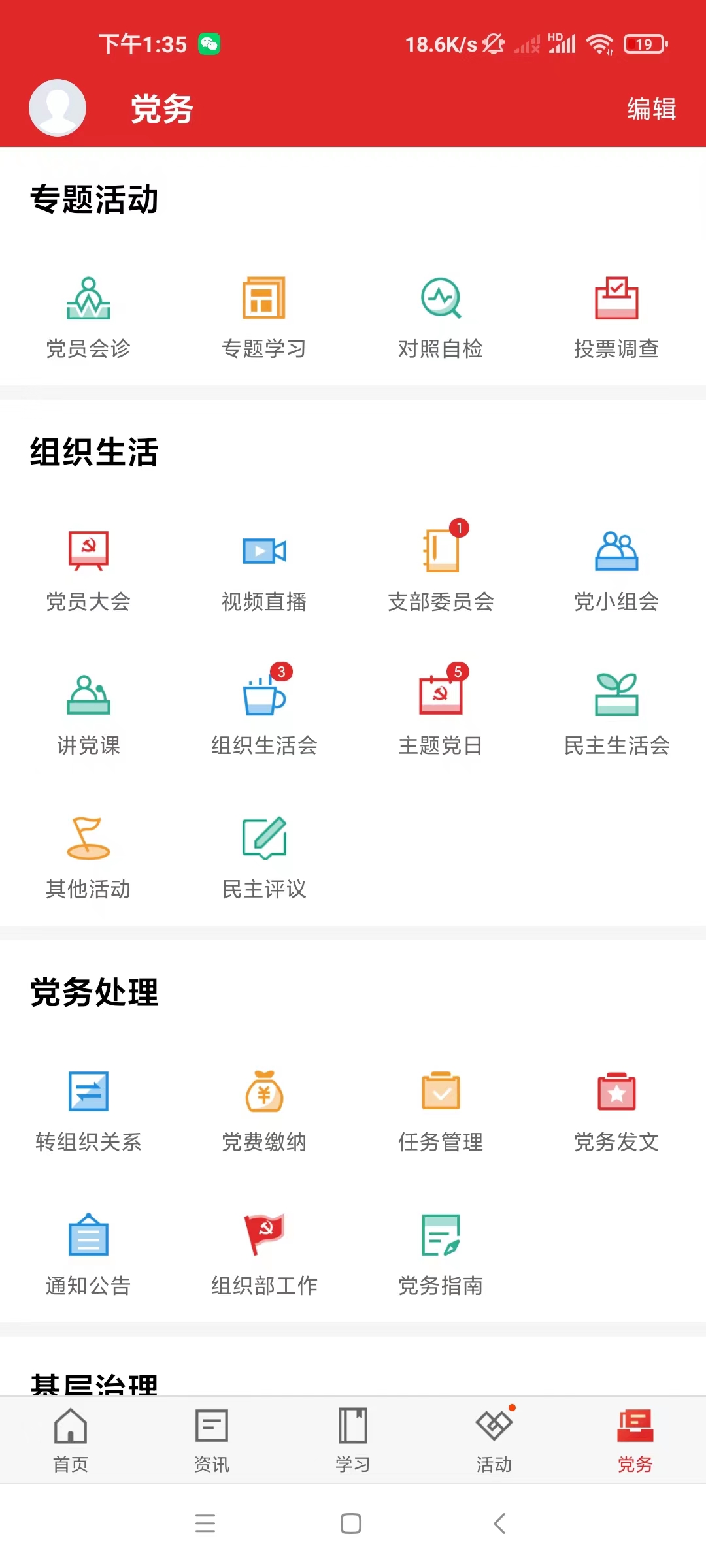The width and height of the screenshot is (706, 1568).
Task: Tap the profile avatar in the header
Action: [58, 108]
